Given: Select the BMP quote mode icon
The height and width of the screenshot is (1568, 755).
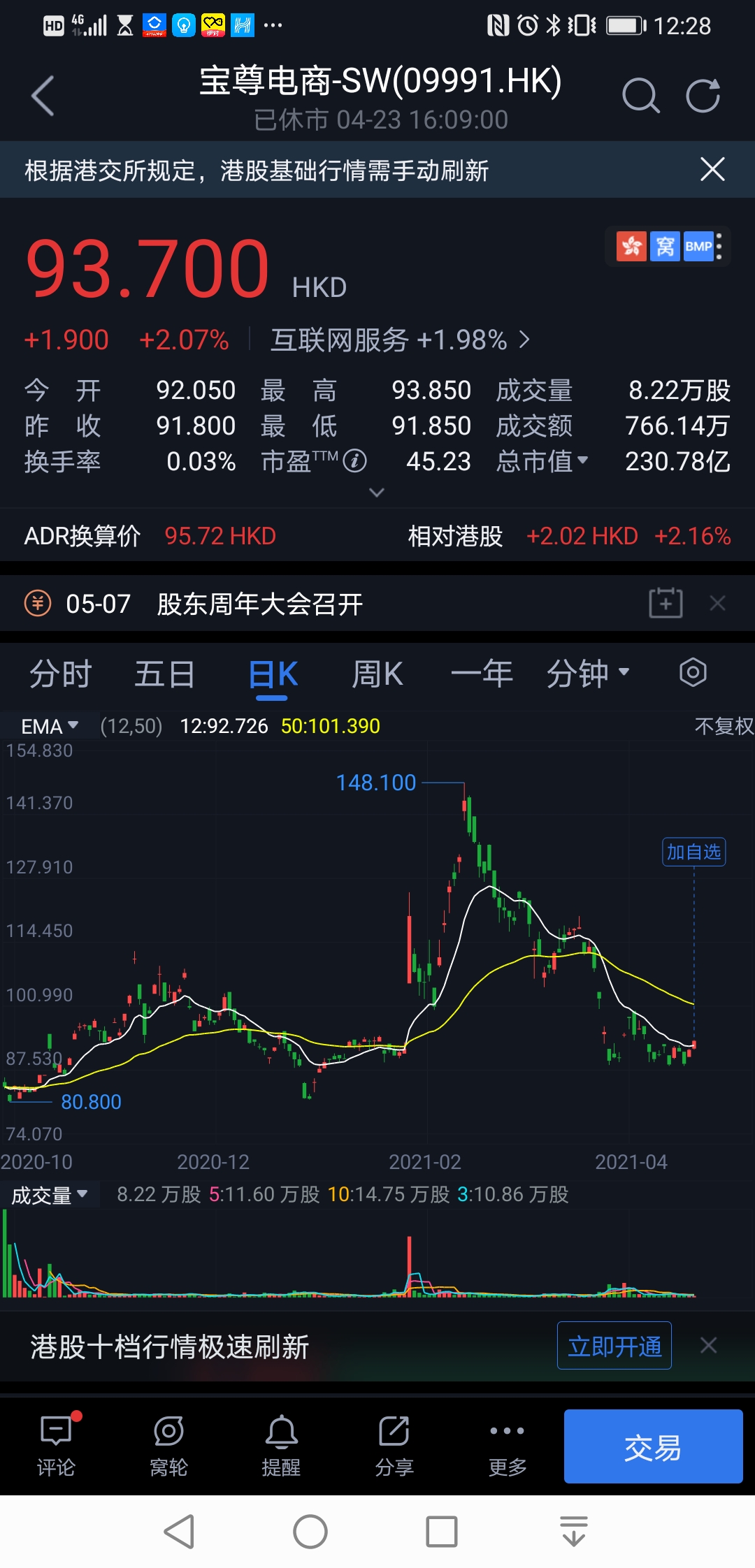Looking at the screenshot, I should pos(698,246).
